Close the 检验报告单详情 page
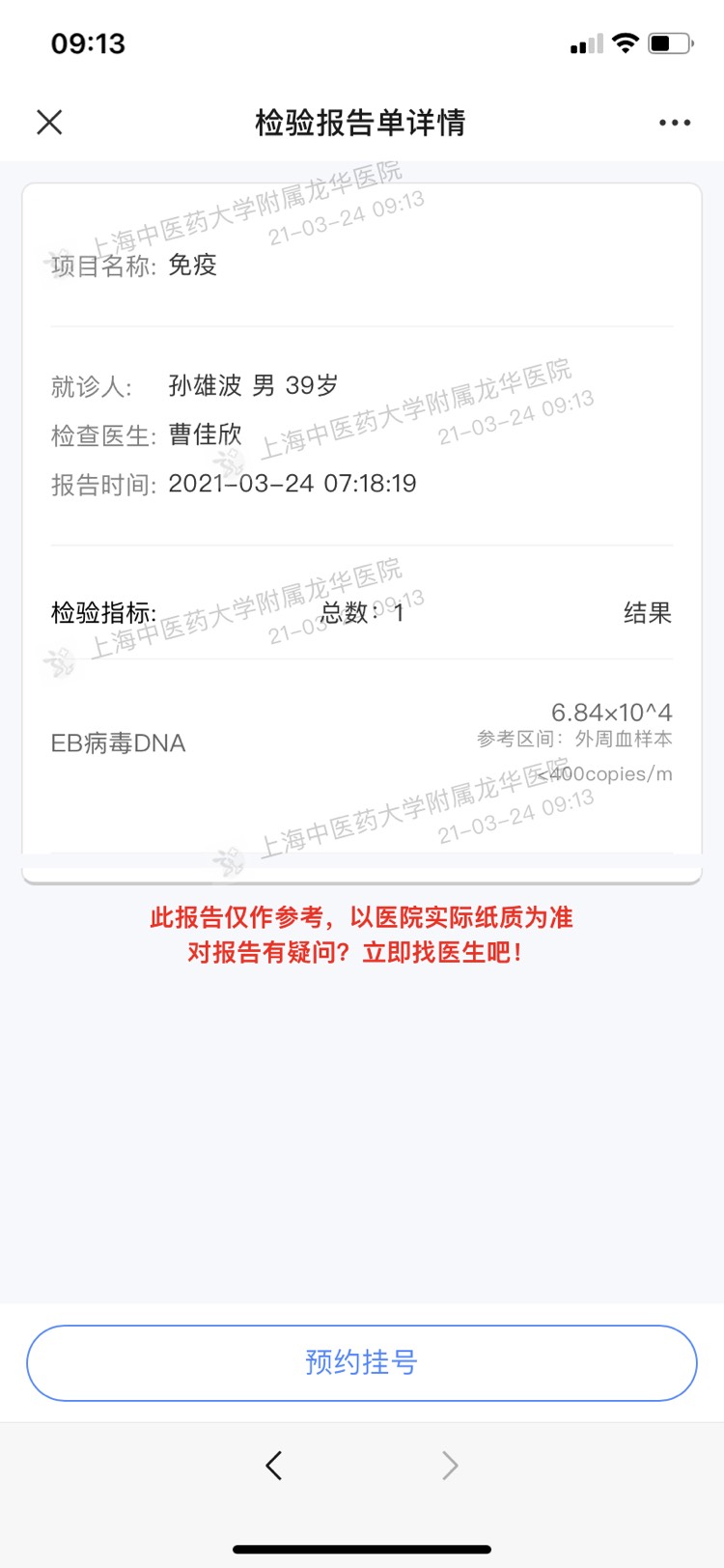 (49, 123)
